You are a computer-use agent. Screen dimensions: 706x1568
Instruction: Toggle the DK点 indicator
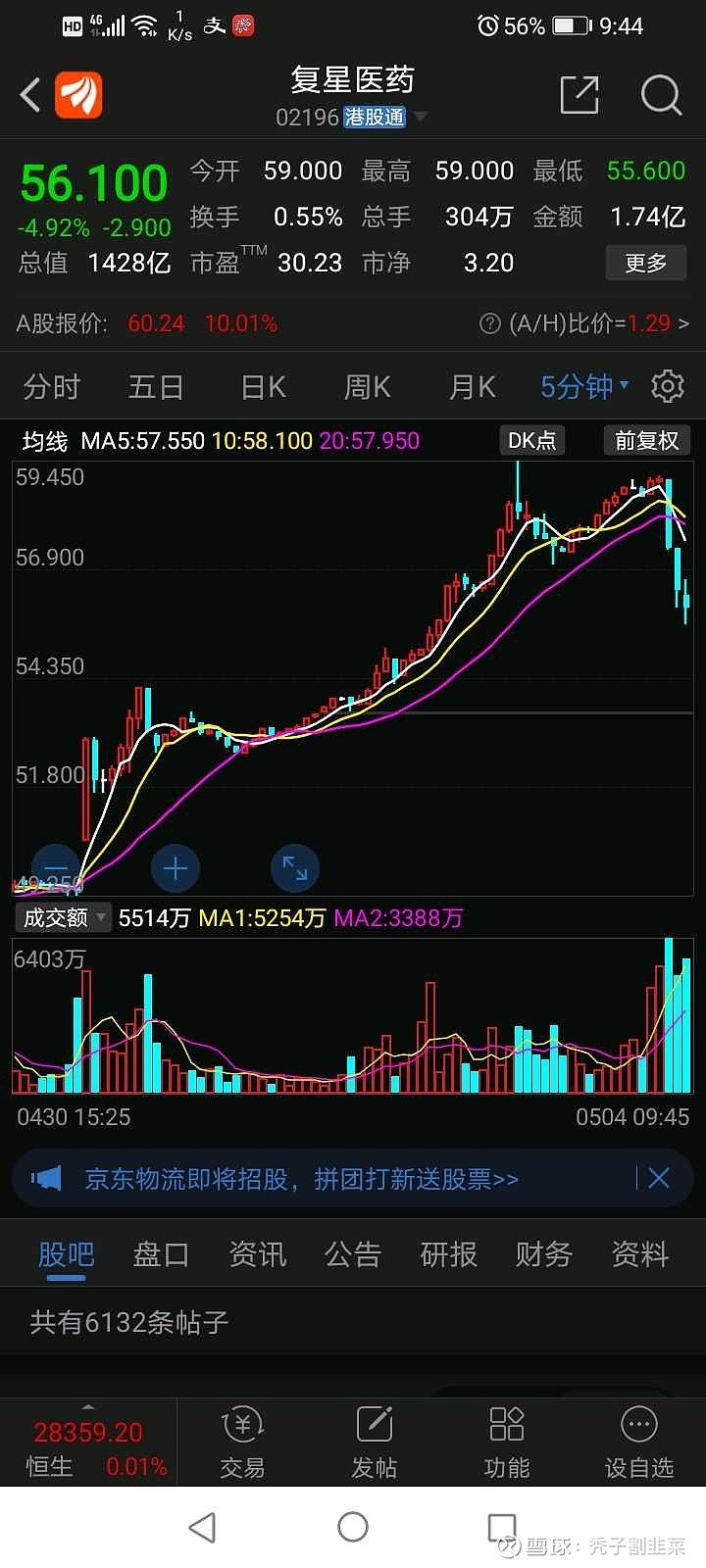(532, 440)
